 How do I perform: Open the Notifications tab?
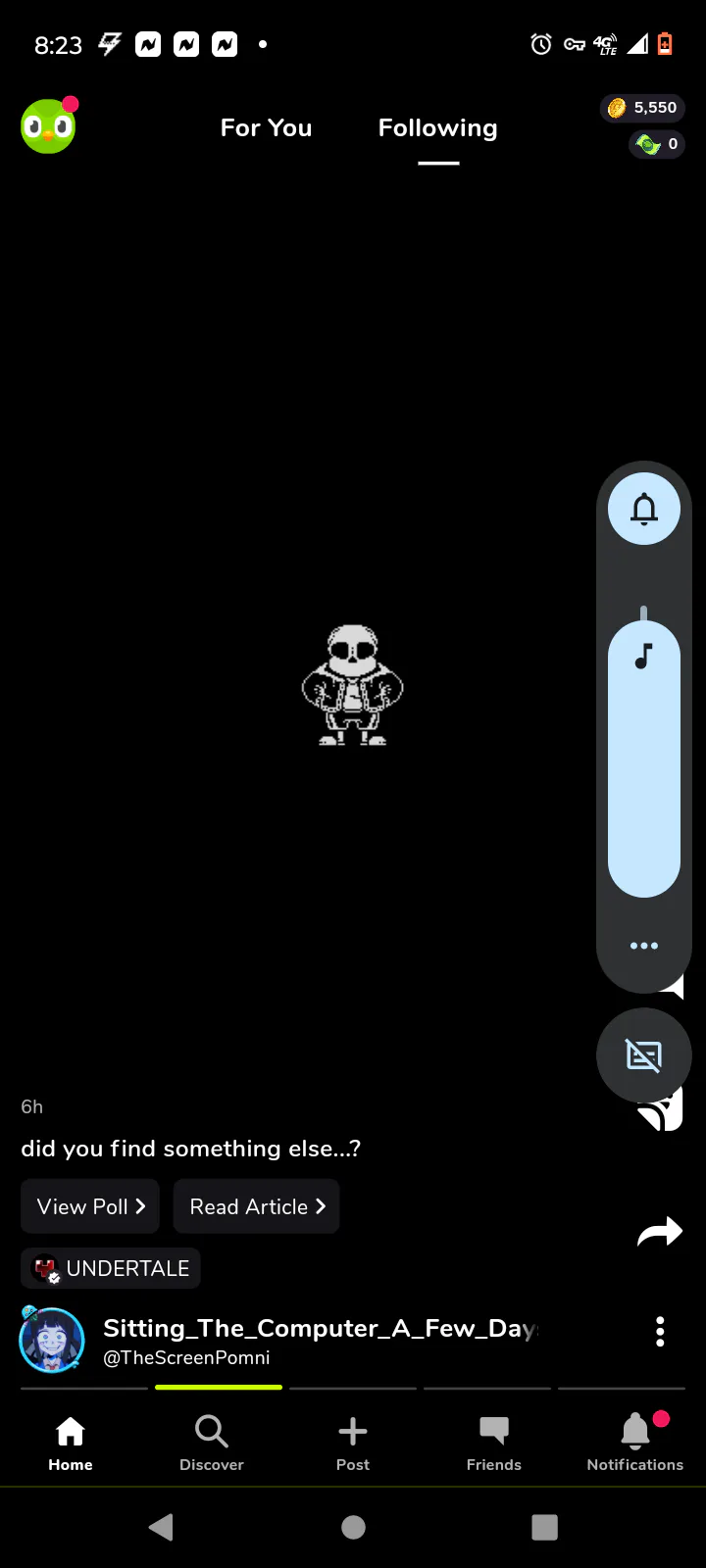coord(634,1442)
